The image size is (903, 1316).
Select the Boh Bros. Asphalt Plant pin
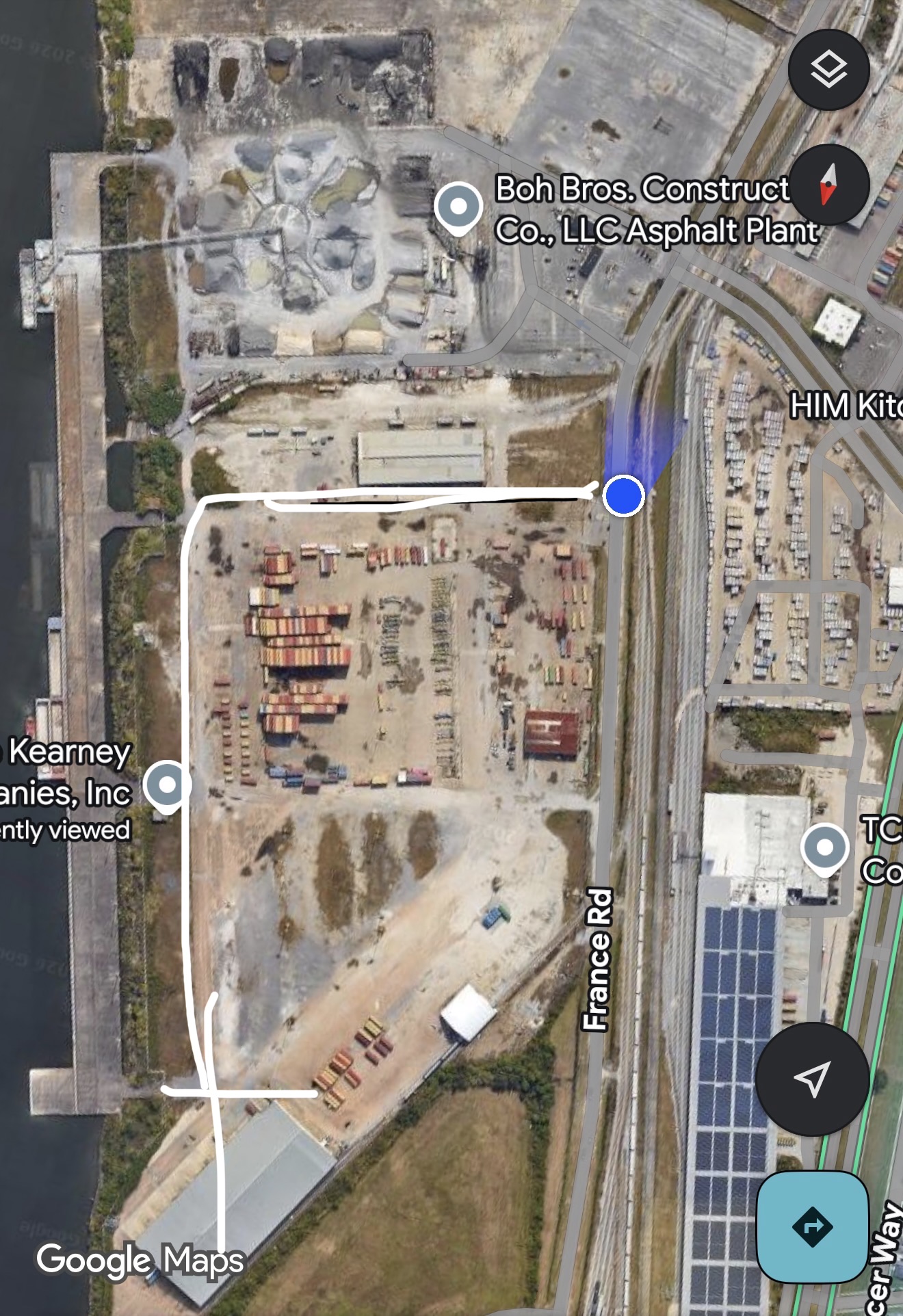click(x=458, y=207)
